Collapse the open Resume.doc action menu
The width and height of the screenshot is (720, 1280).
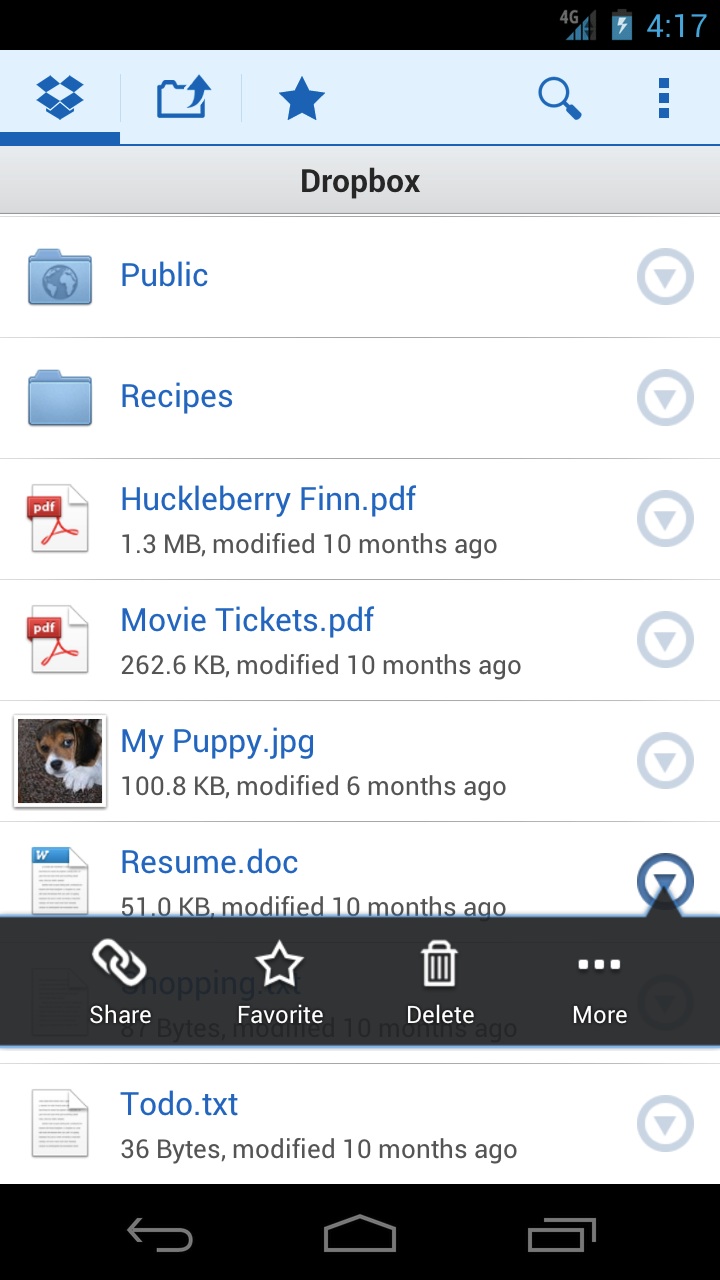click(665, 881)
